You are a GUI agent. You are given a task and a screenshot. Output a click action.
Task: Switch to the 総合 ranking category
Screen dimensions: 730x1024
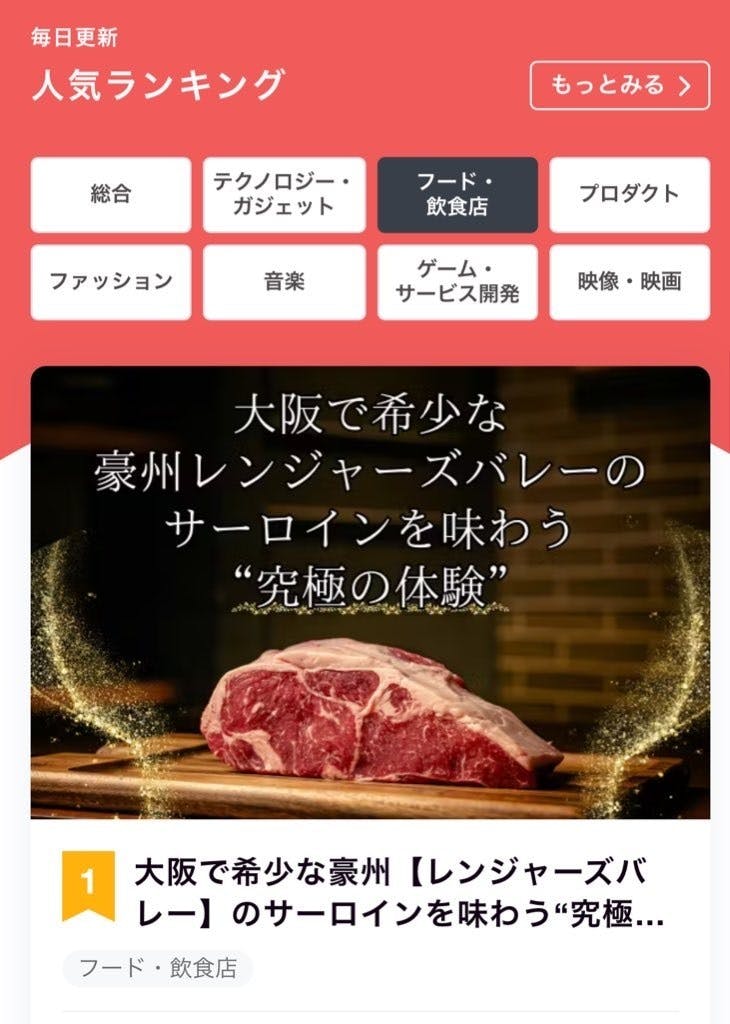(x=110, y=194)
